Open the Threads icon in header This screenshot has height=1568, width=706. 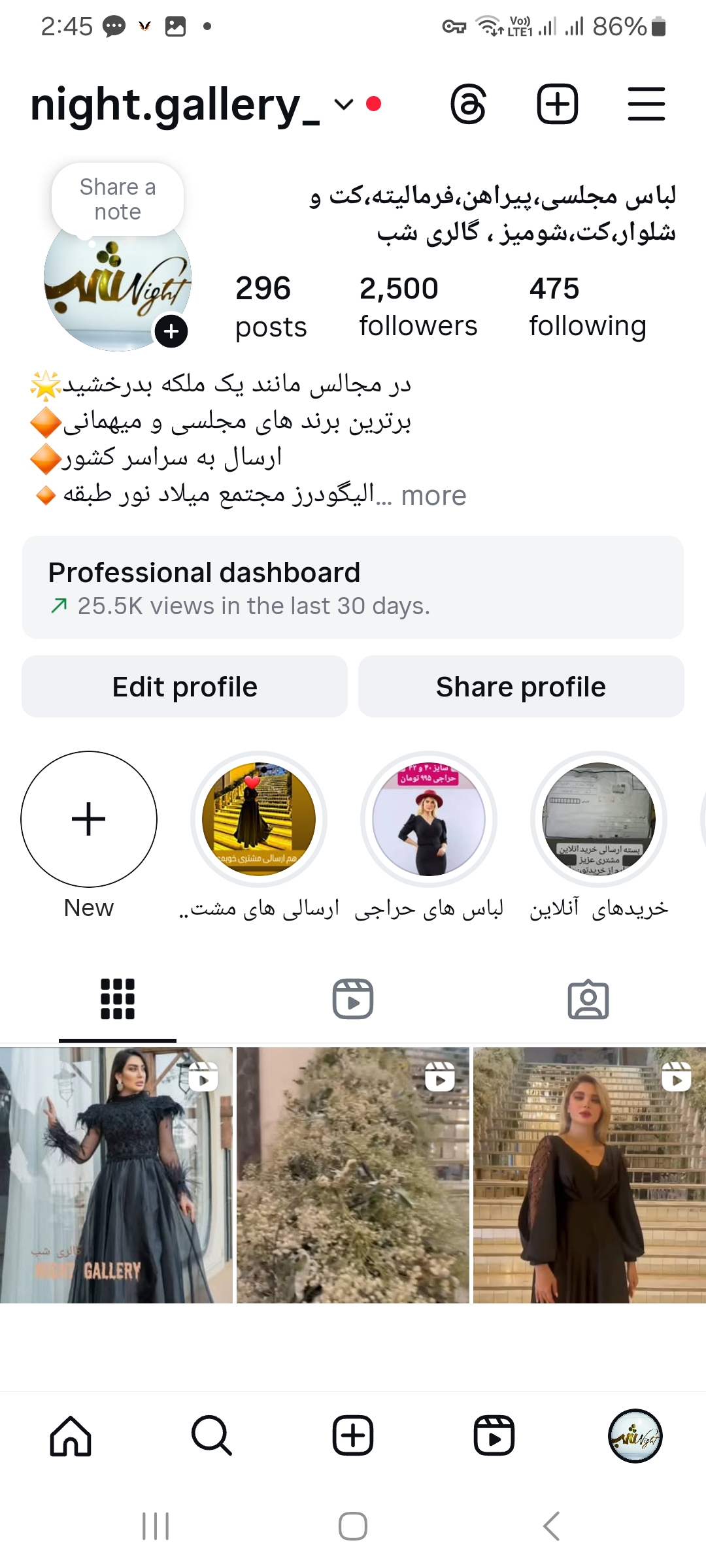[468, 104]
